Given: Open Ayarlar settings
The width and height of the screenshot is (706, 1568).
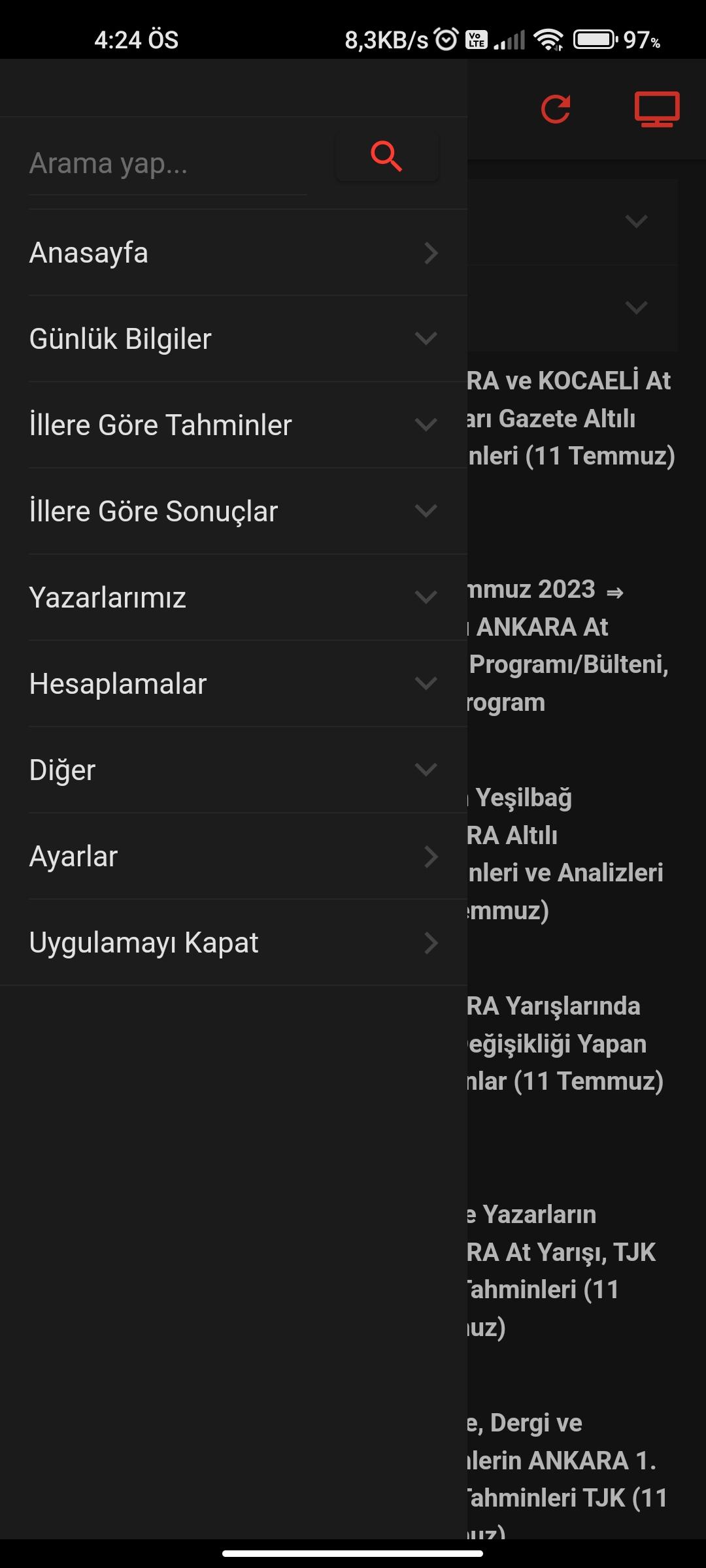Looking at the screenshot, I should click(233, 857).
